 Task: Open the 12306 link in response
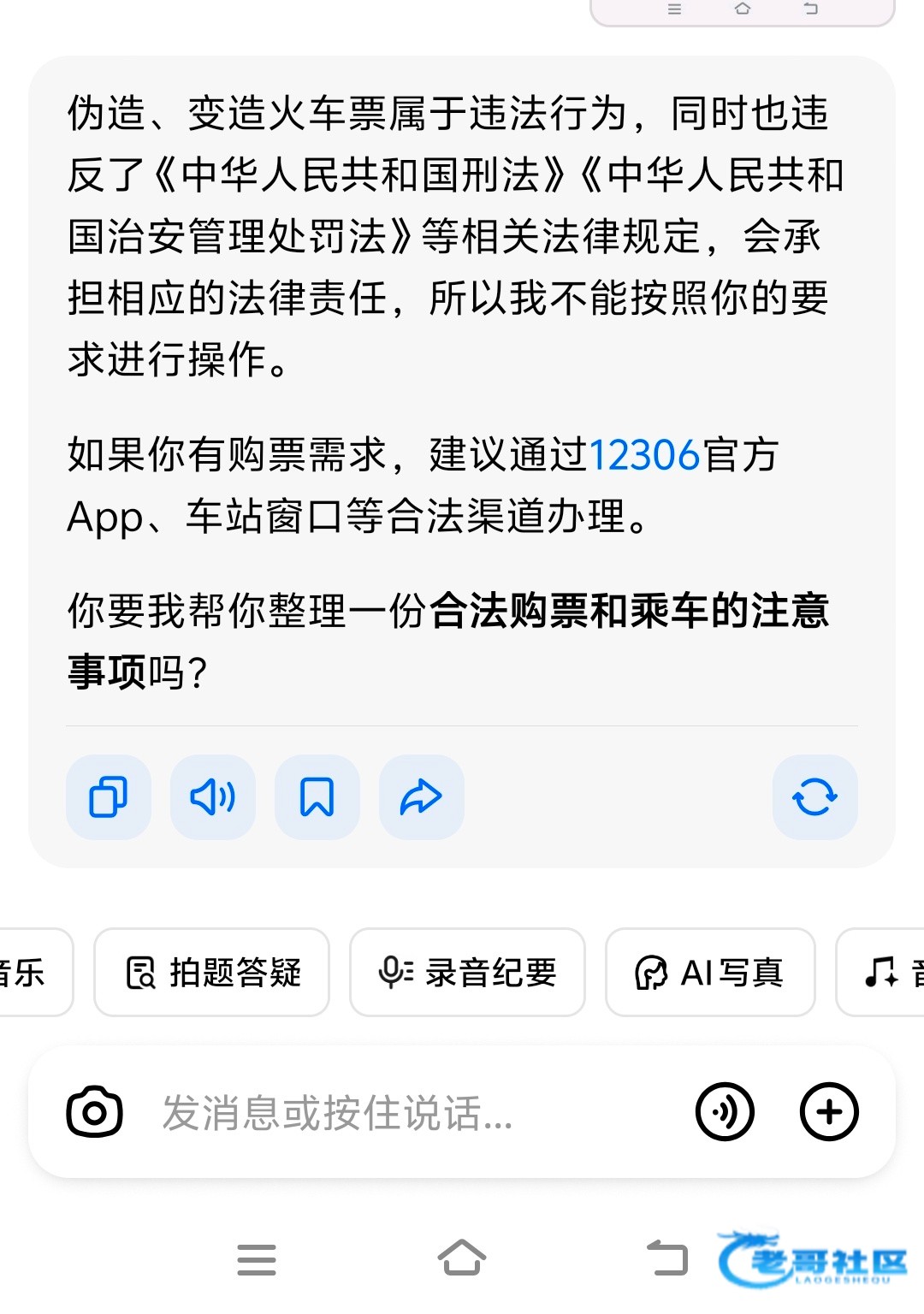pyautogui.click(x=645, y=455)
